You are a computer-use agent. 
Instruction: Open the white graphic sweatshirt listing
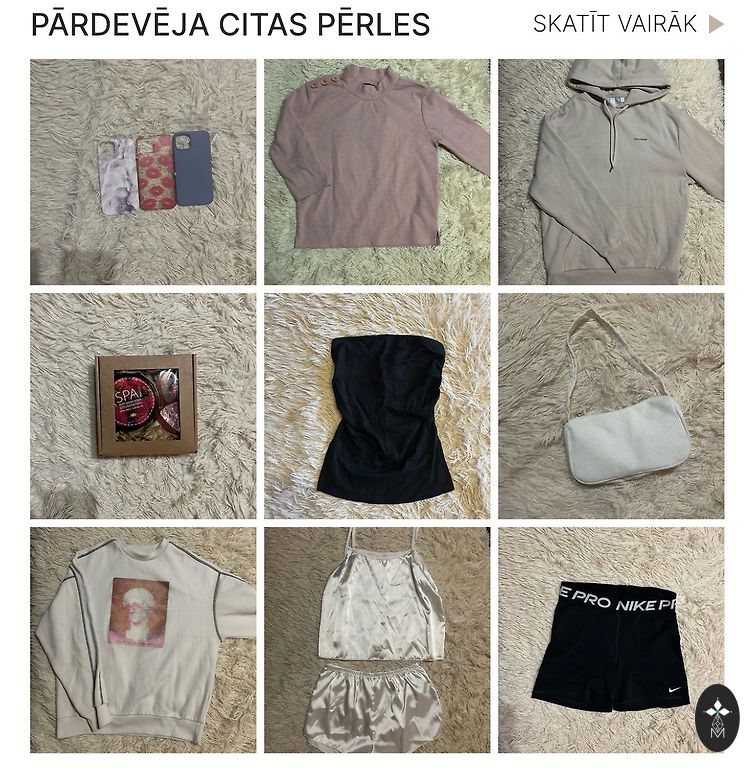point(143,639)
